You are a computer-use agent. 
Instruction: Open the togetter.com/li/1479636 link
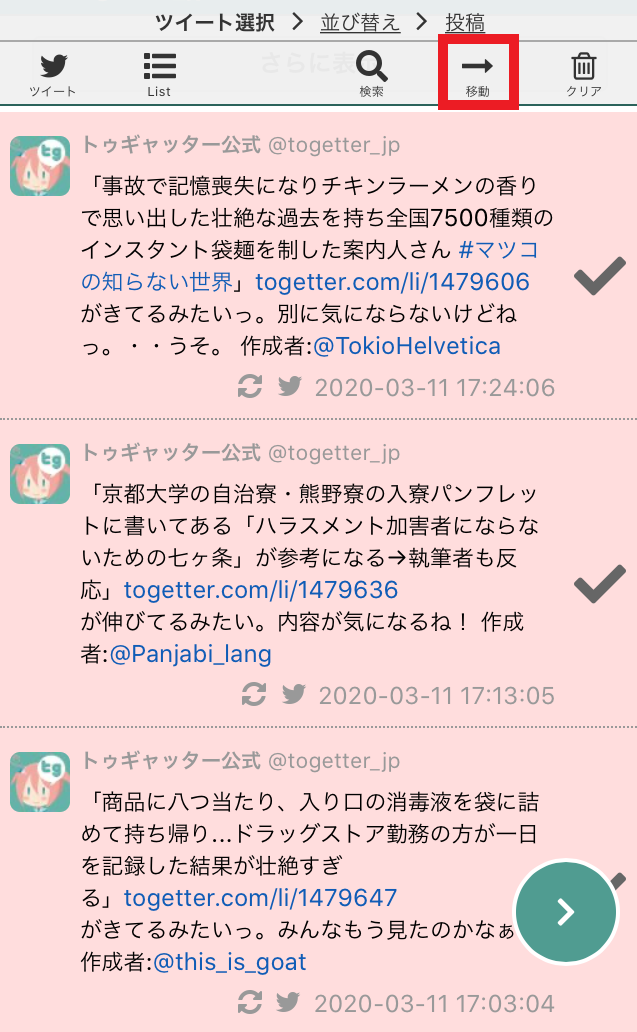click(261, 590)
